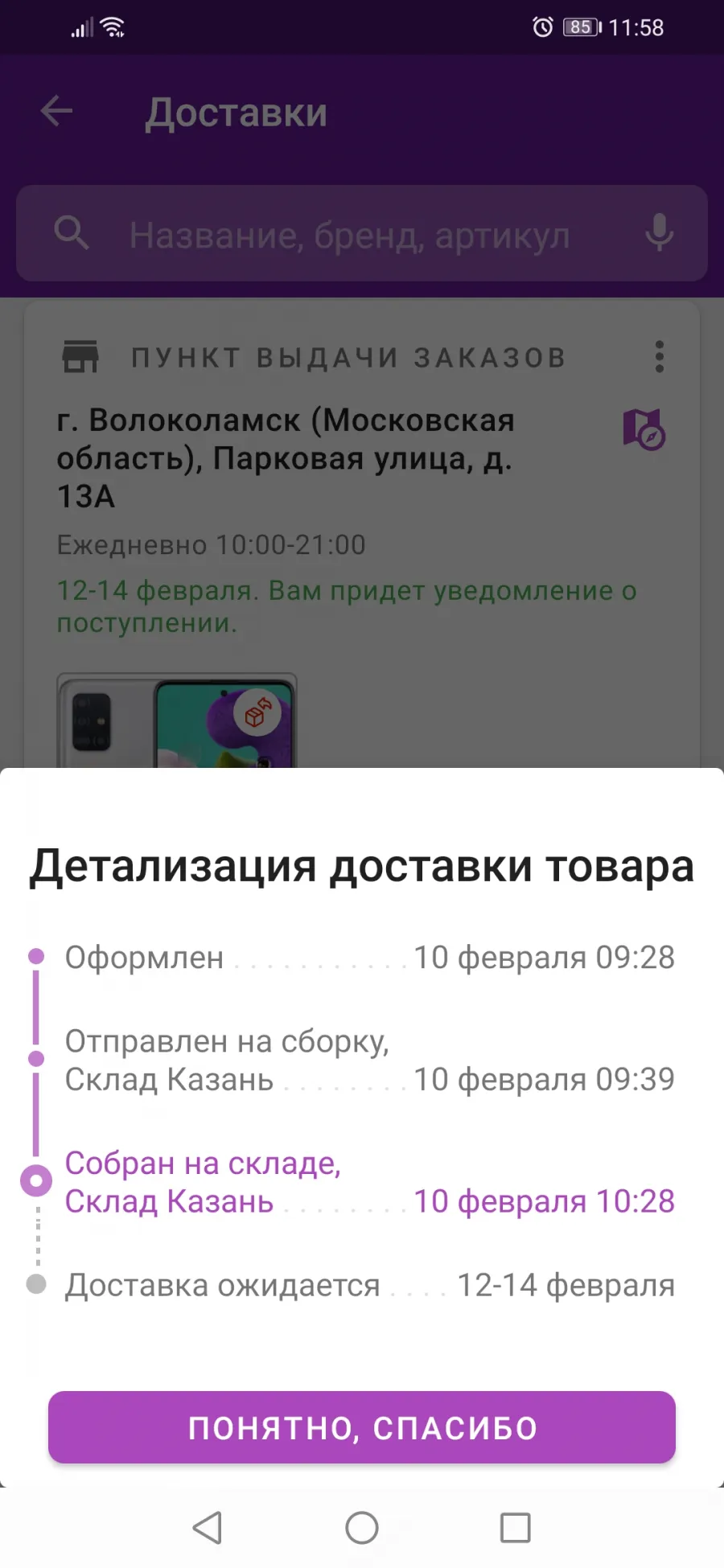Open the three-dot menu of the pickup point card
The image size is (724, 1568).
click(660, 356)
